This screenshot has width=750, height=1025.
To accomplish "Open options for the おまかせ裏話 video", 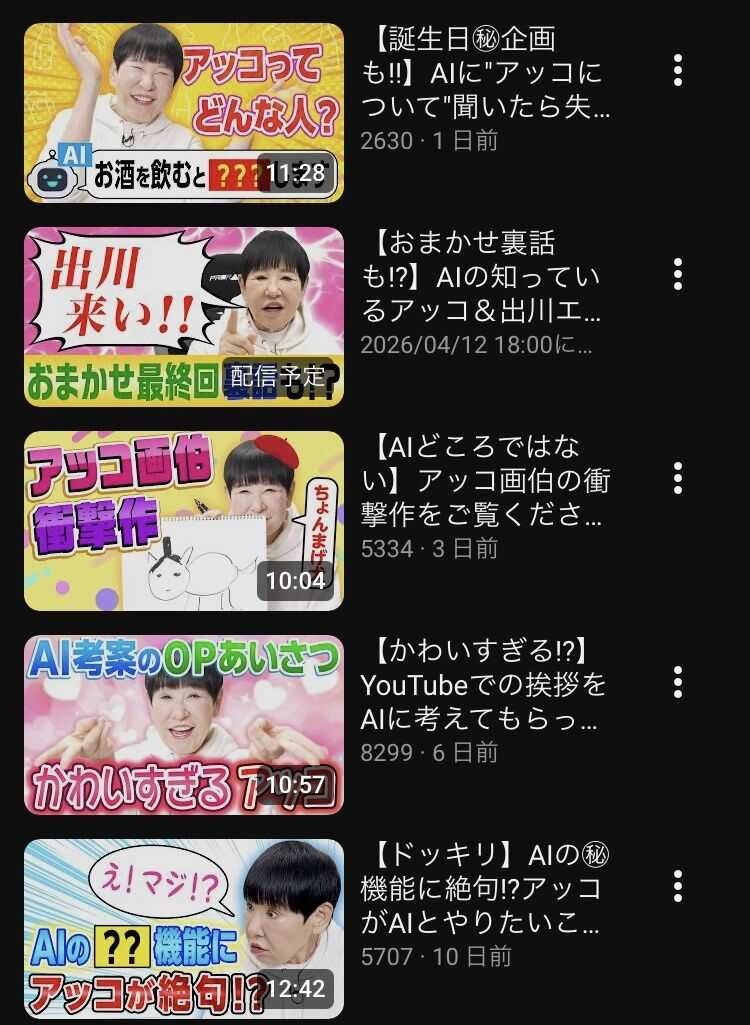I will pos(678,274).
